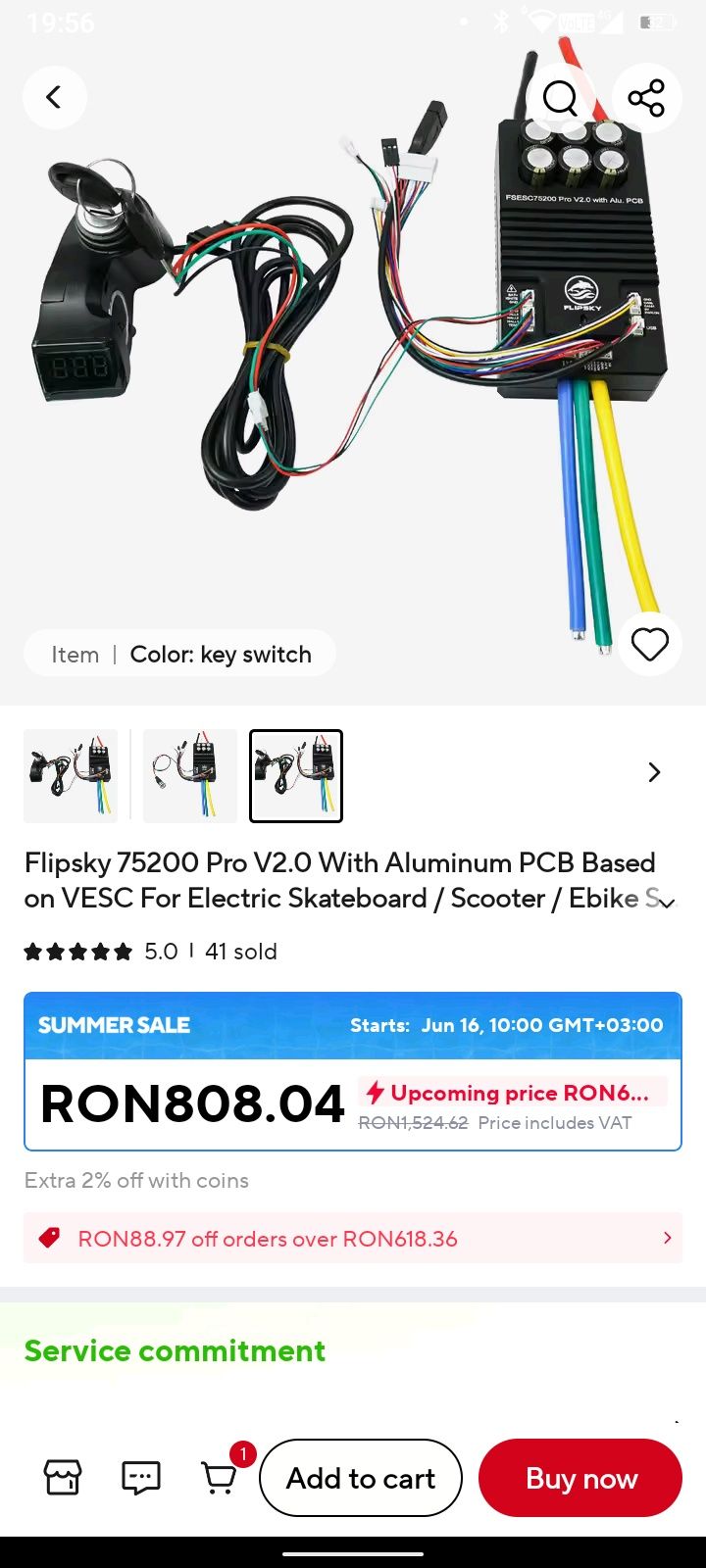
Task: Open the search icon
Action: point(560,97)
